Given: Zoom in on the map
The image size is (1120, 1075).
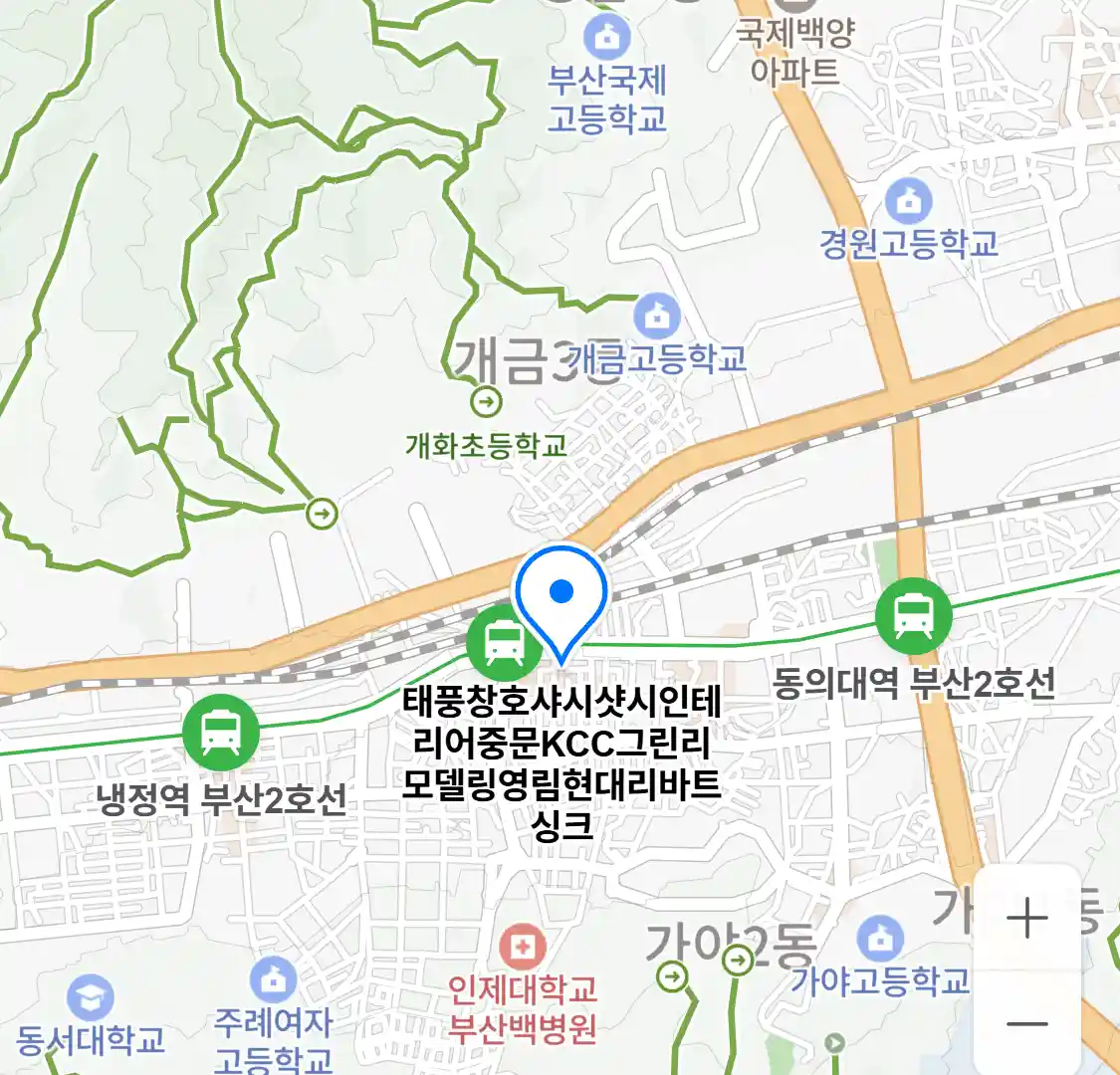Looking at the screenshot, I should click(1026, 918).
